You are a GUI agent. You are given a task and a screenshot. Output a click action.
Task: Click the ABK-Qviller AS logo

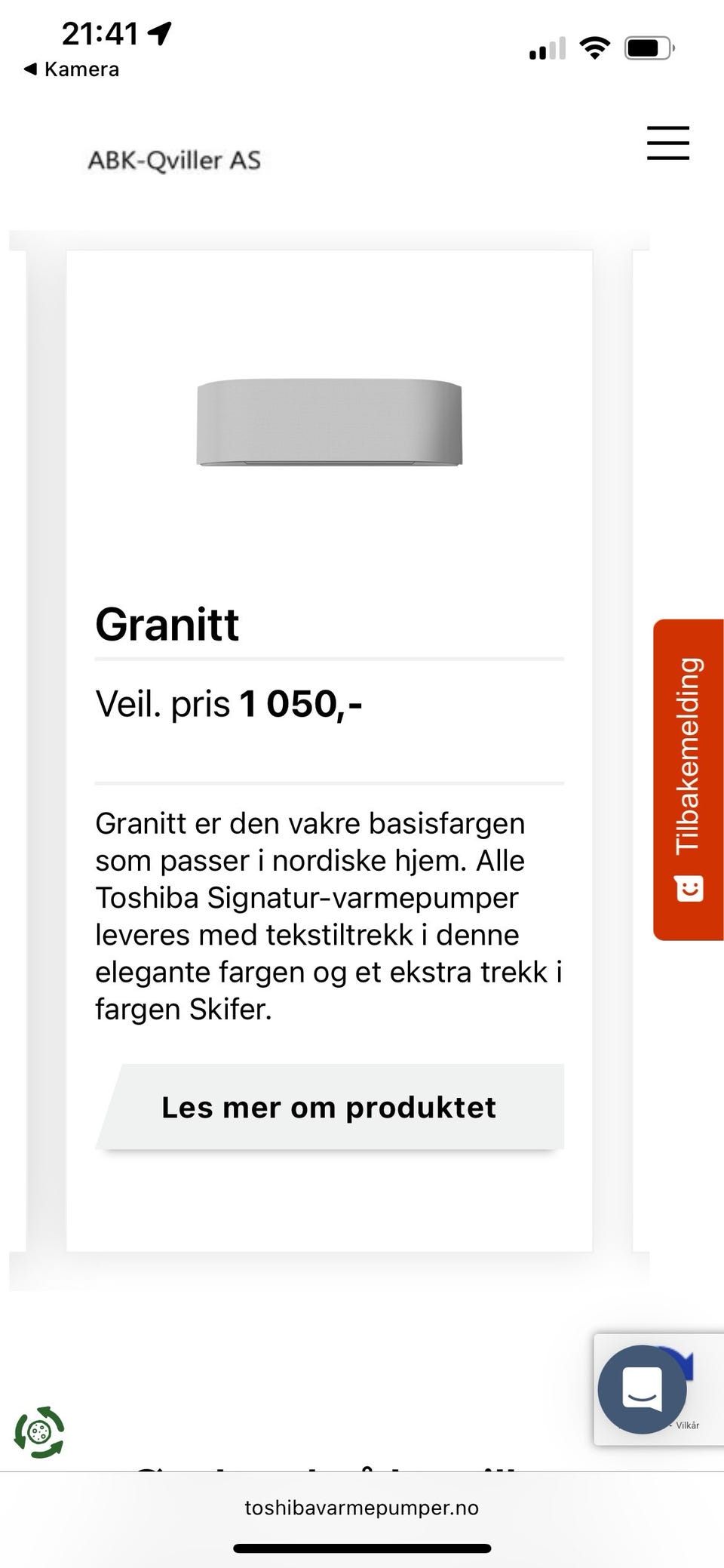[175, 159]
